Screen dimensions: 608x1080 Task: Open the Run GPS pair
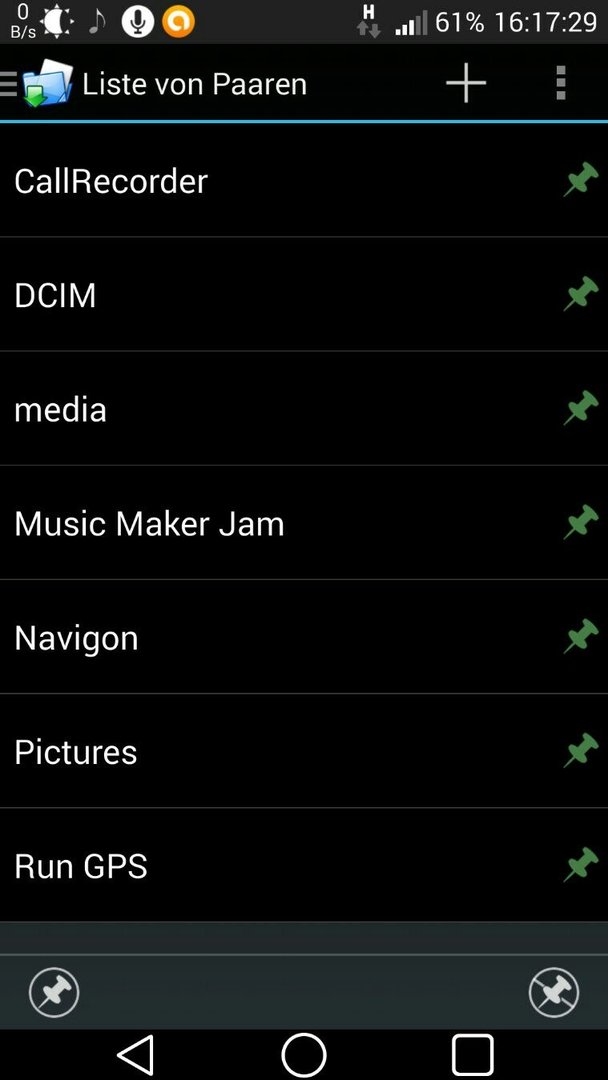point(304,866)
